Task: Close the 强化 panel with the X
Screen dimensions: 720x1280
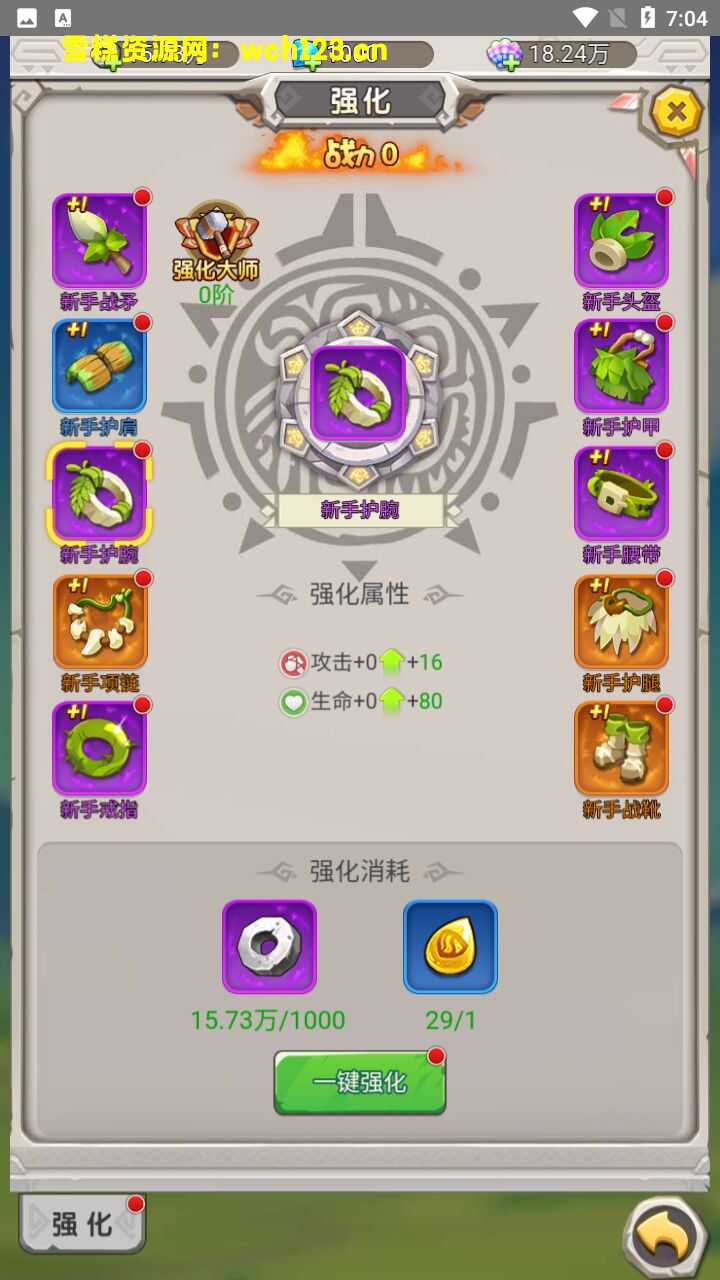Action: pyautogui.click(x=677, y=112)
